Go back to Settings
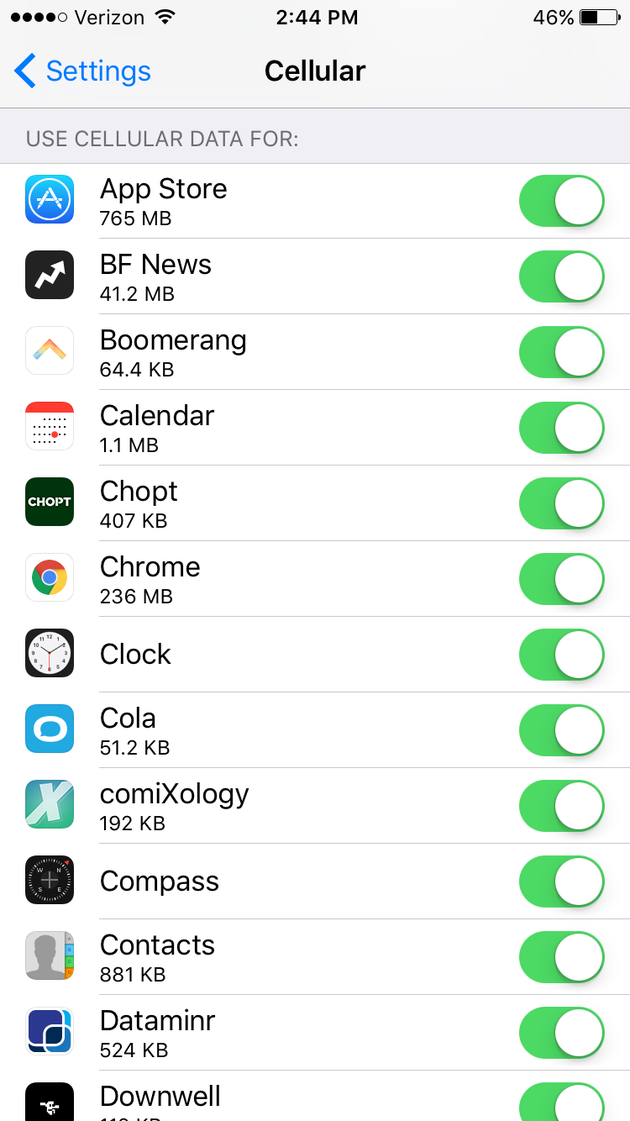Screen dimensions: 630x1121 82,71
